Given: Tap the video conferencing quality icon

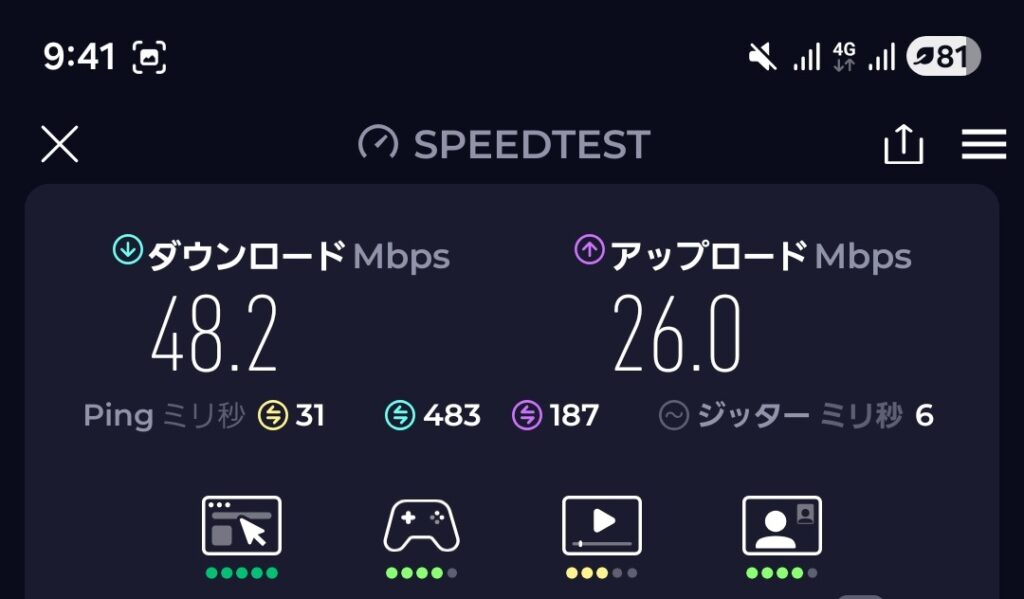Looking at the screenshot, I should [x=781, y=526].
